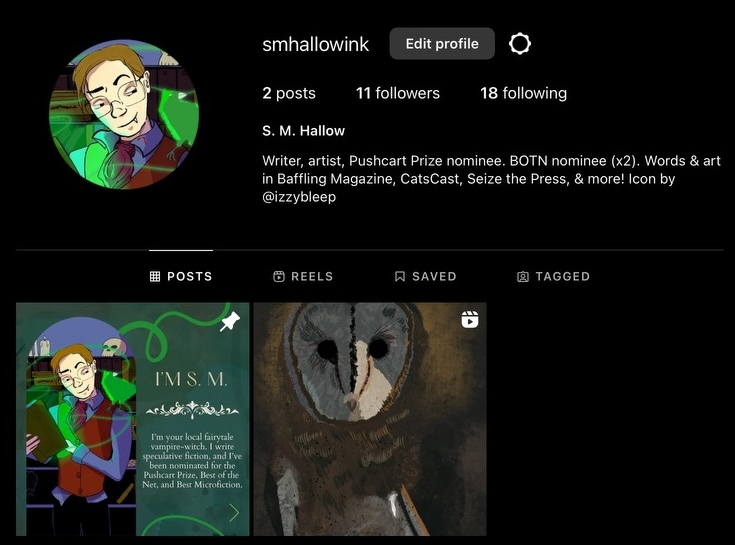Viewport: 735px width, 545px height.
Task: Select the Posts tab
Action: click(181, 276)
